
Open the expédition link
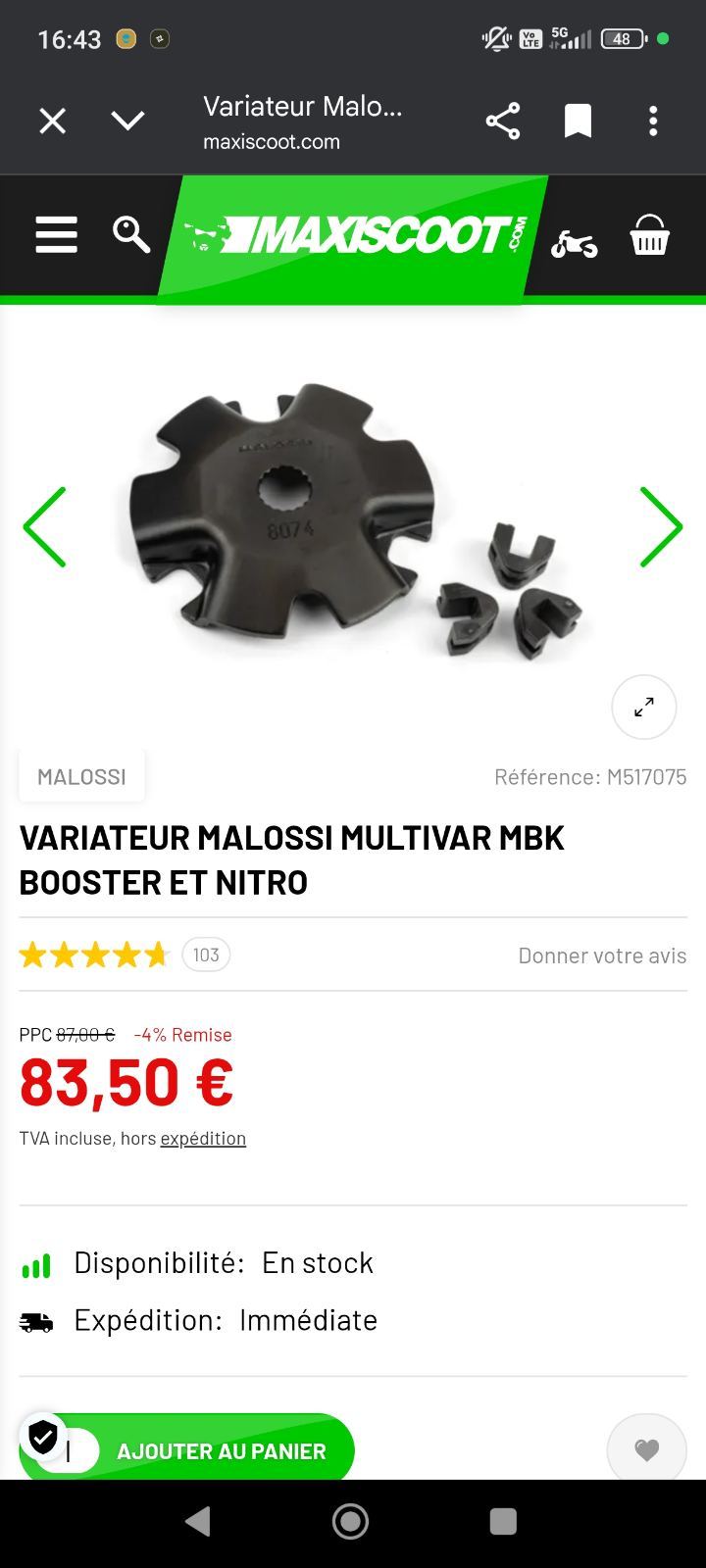[203, 1138]
